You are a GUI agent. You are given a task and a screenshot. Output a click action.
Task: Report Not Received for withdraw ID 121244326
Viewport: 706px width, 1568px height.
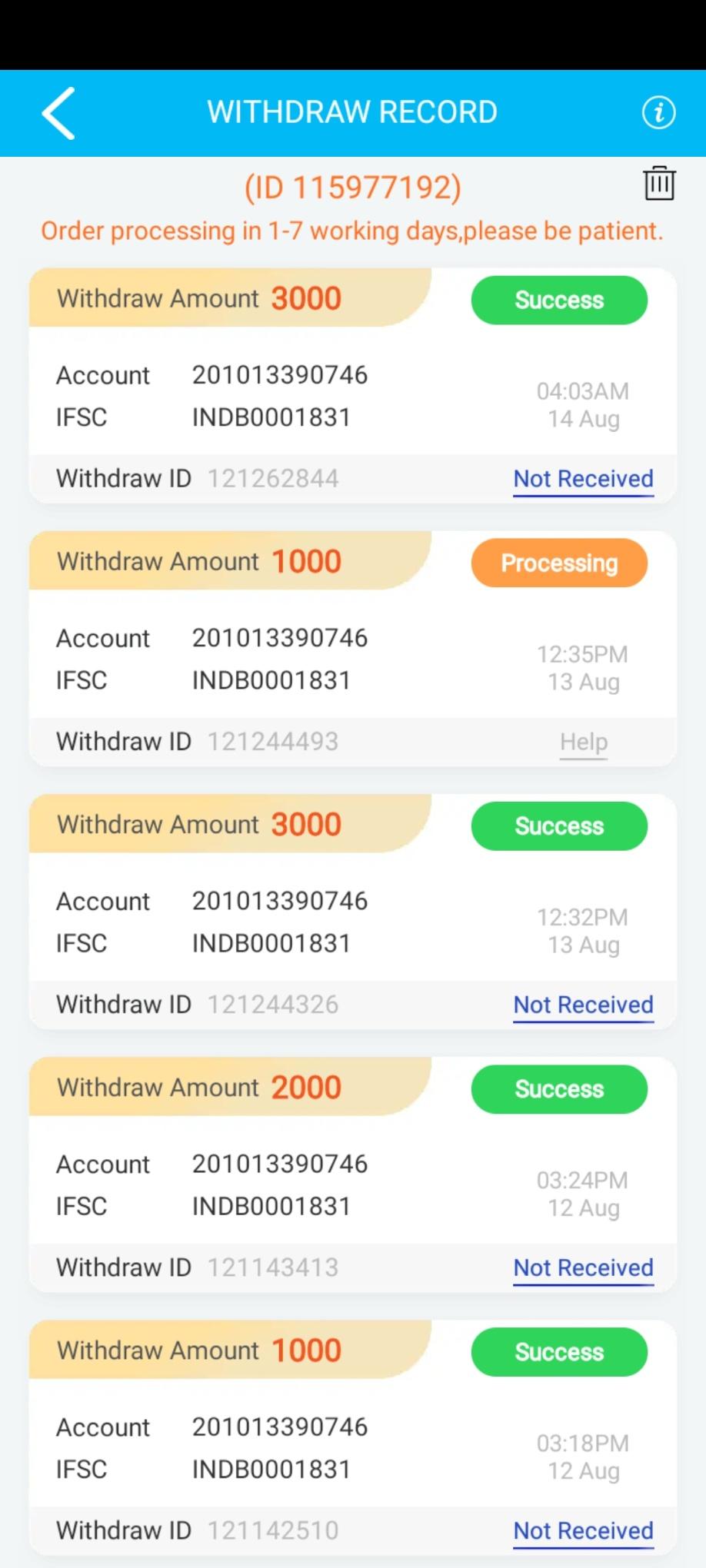583,1005
